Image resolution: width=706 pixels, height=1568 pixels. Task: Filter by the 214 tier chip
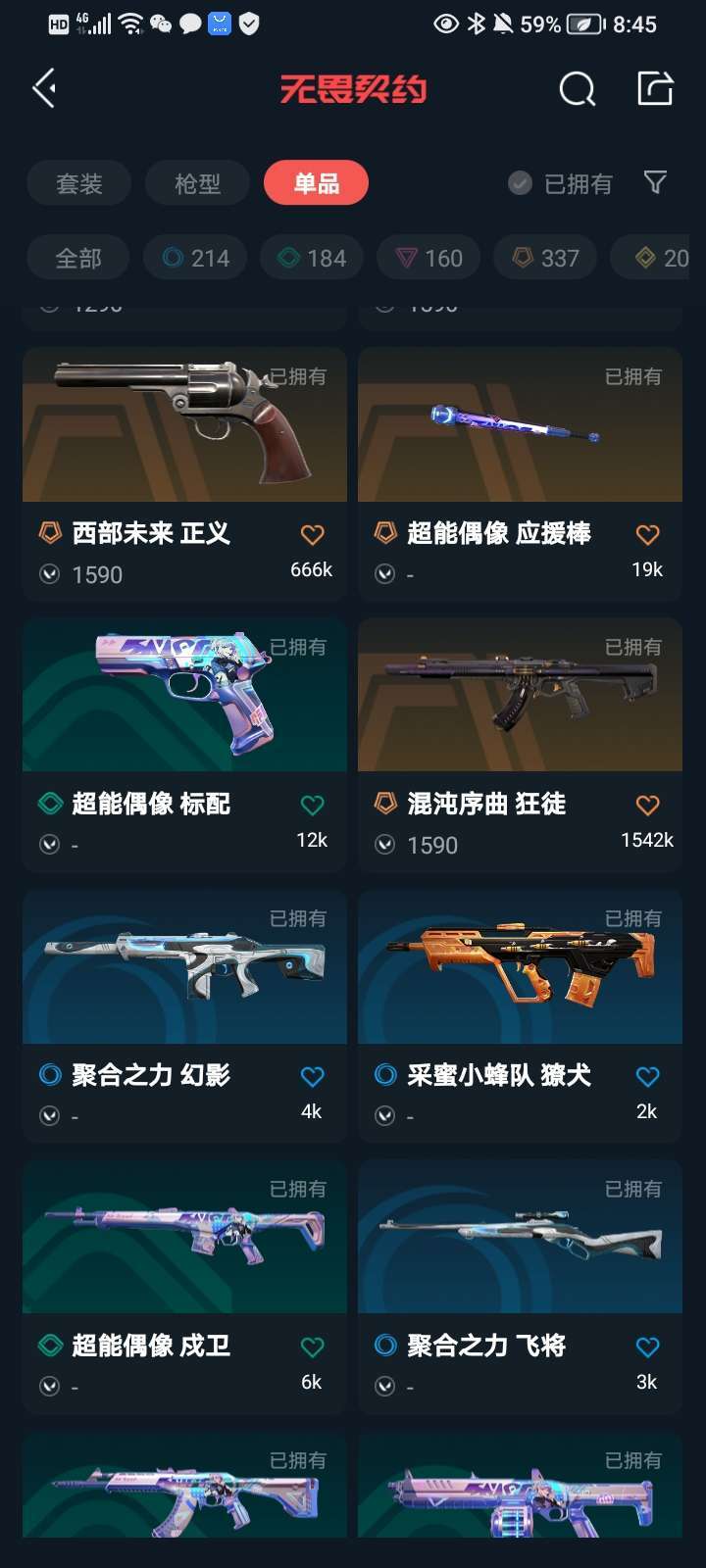195,258
